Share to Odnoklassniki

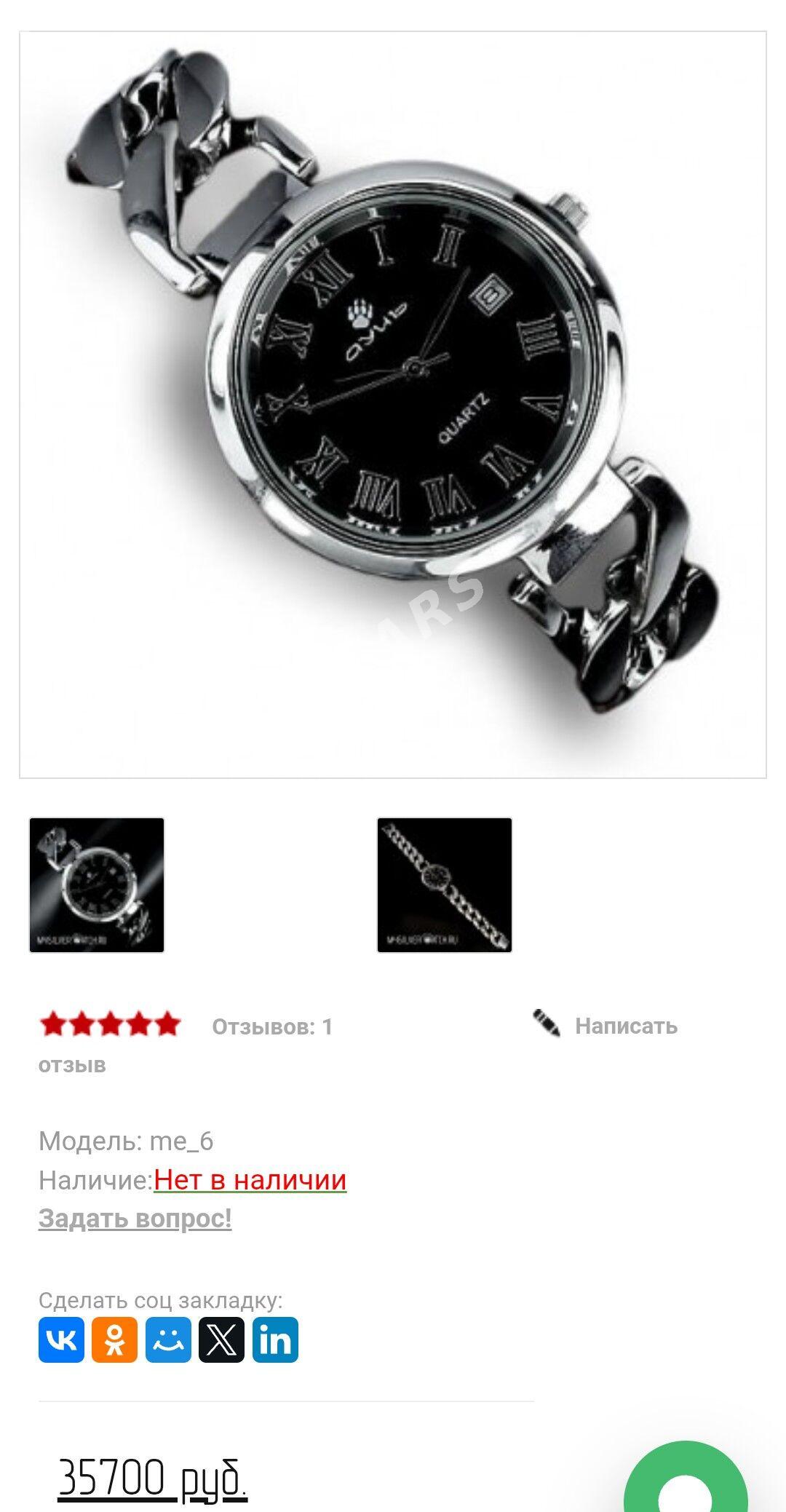pyautogui.click(x=114, y=1339)
